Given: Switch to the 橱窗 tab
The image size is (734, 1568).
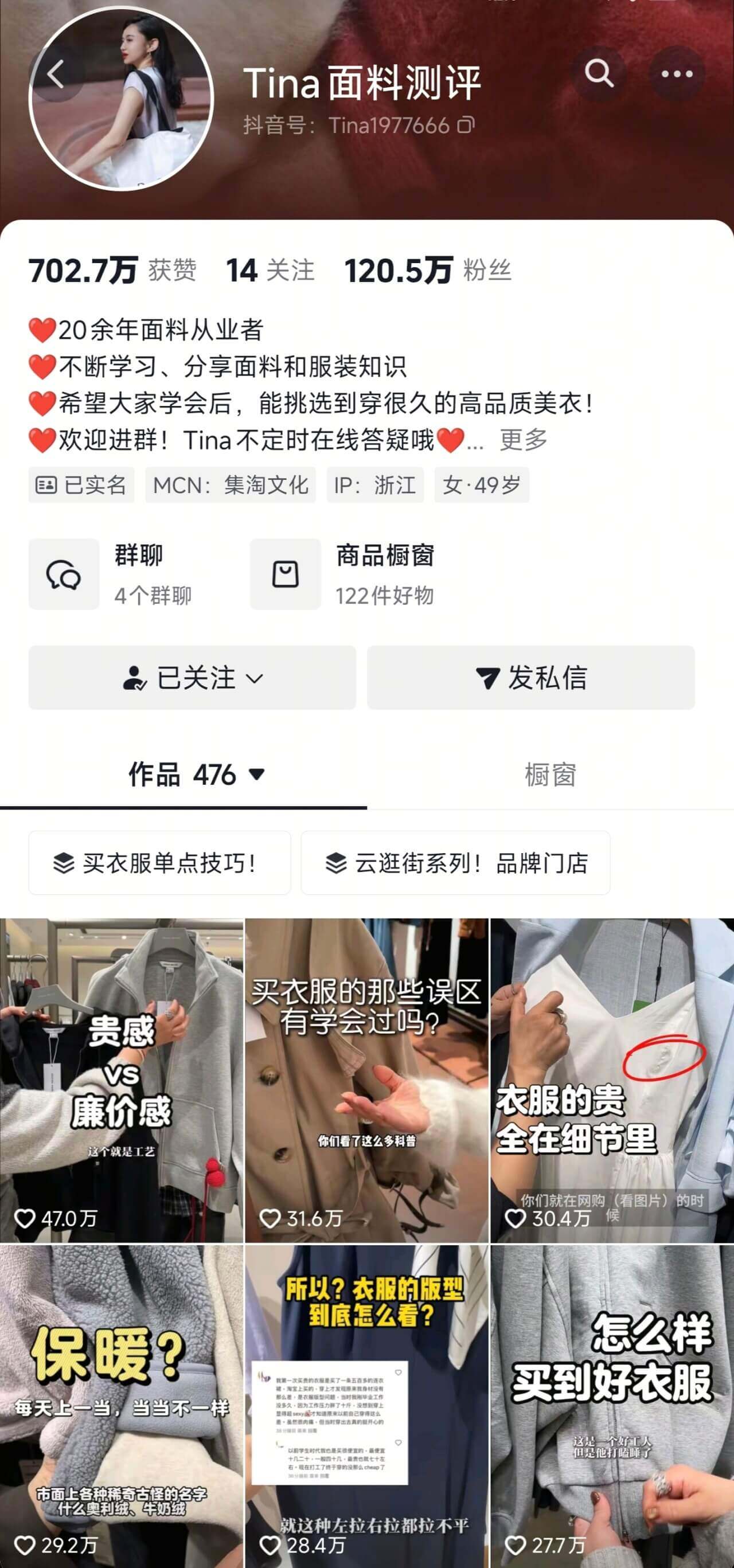Looking at the screenshot, I should tap(550, 775).
